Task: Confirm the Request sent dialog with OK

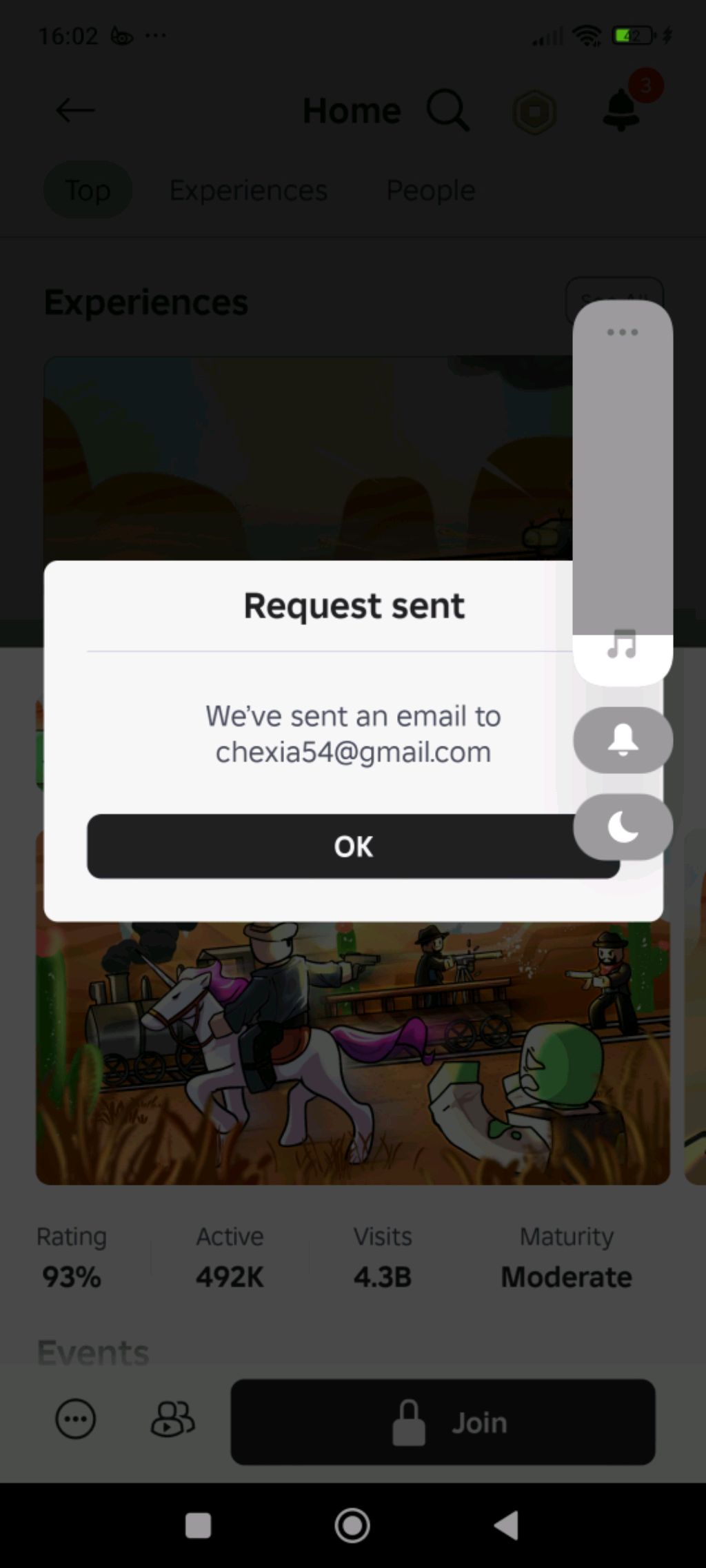Action: 331,846
